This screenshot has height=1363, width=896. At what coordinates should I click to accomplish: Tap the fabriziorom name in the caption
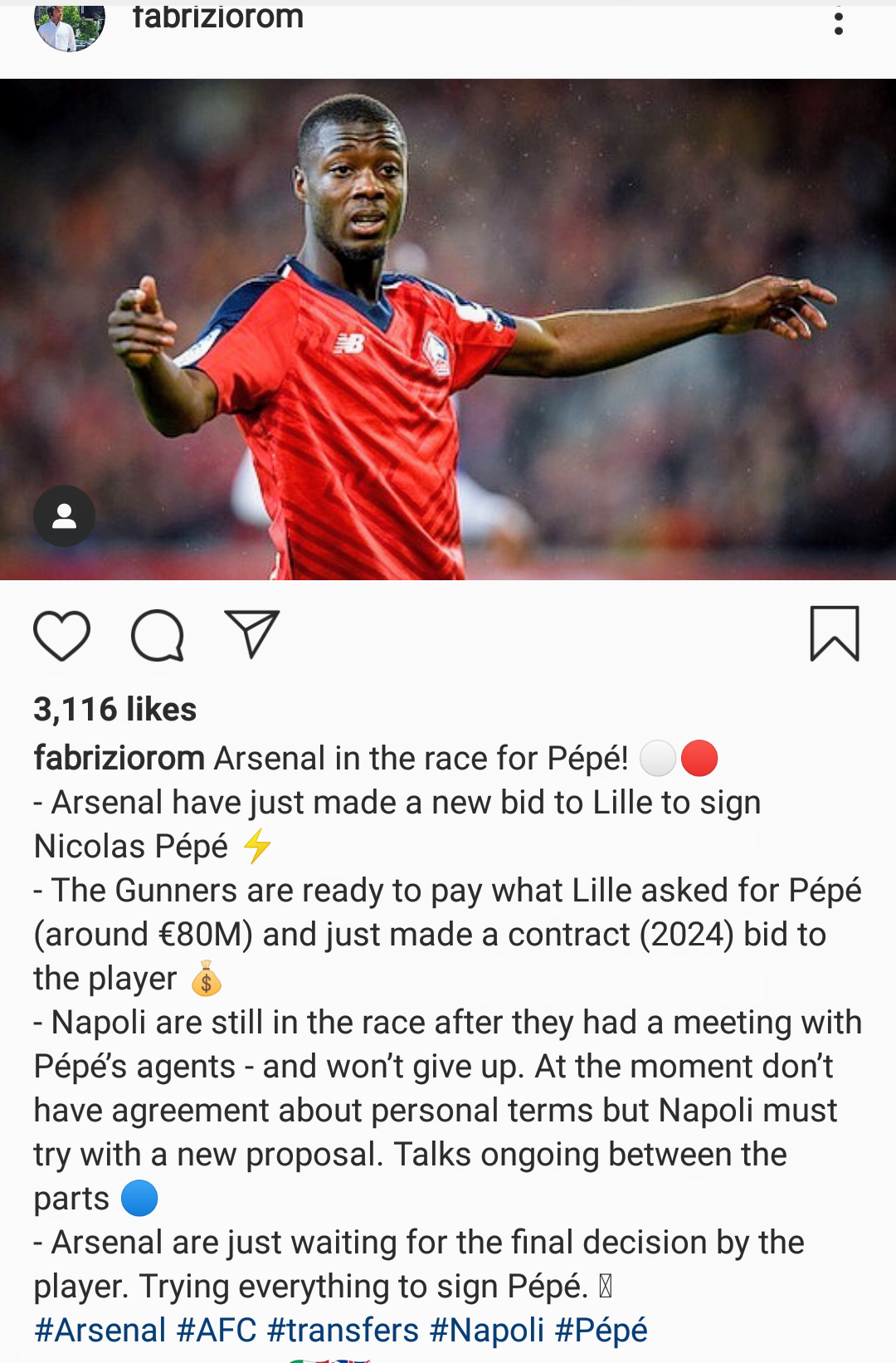click(119, 758)
